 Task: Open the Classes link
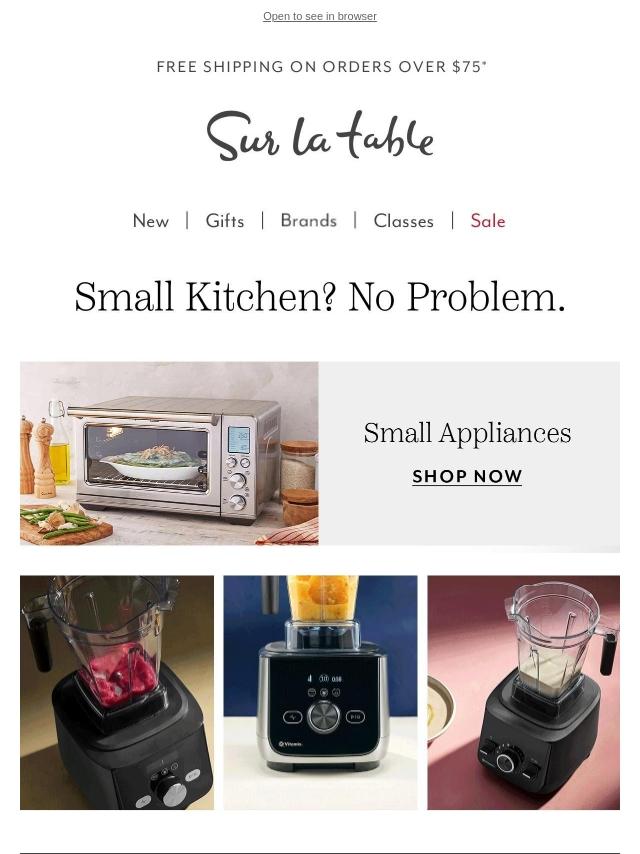coord(403,221)
